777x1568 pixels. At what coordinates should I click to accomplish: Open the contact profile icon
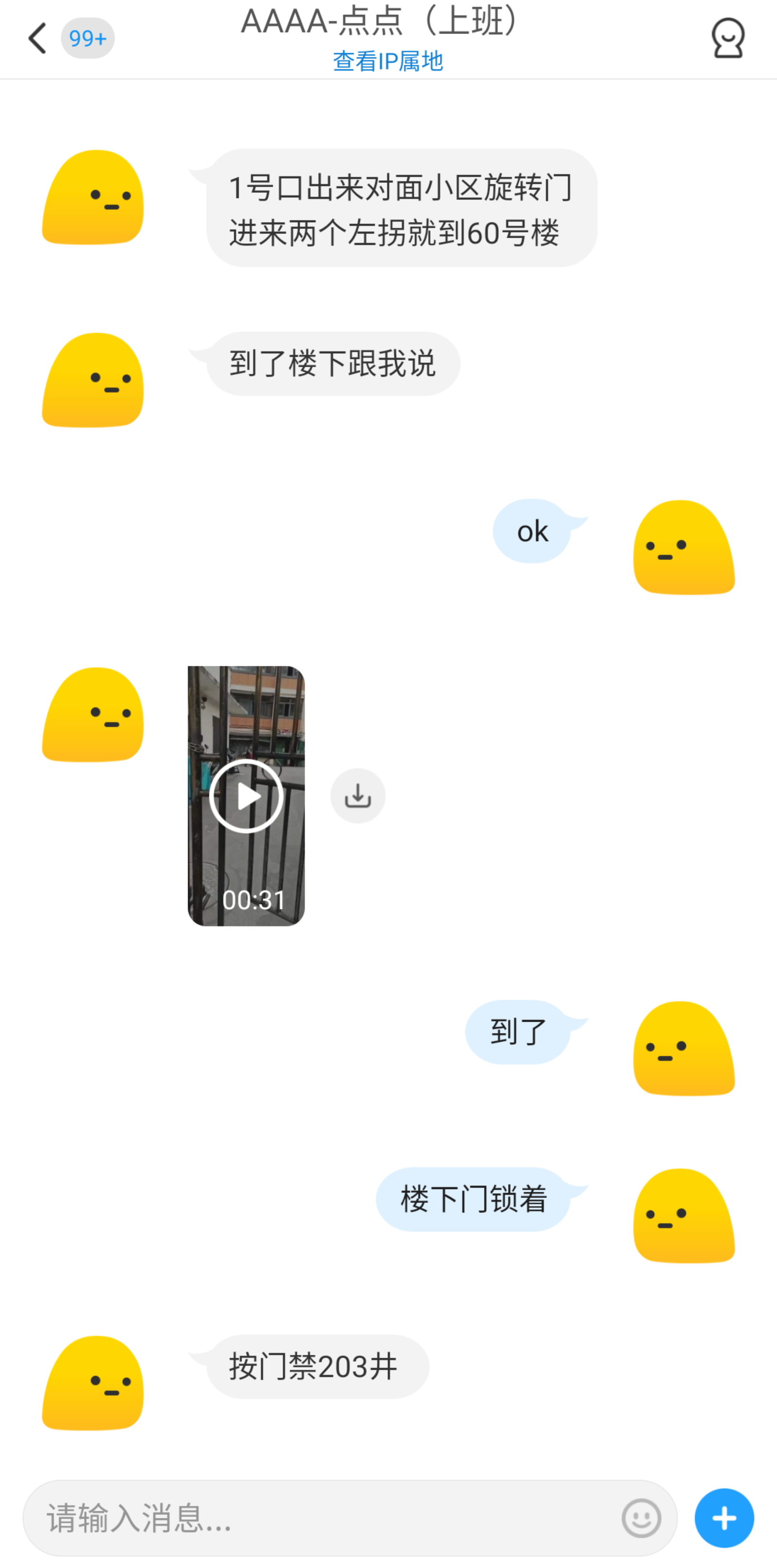click(728, 38)
